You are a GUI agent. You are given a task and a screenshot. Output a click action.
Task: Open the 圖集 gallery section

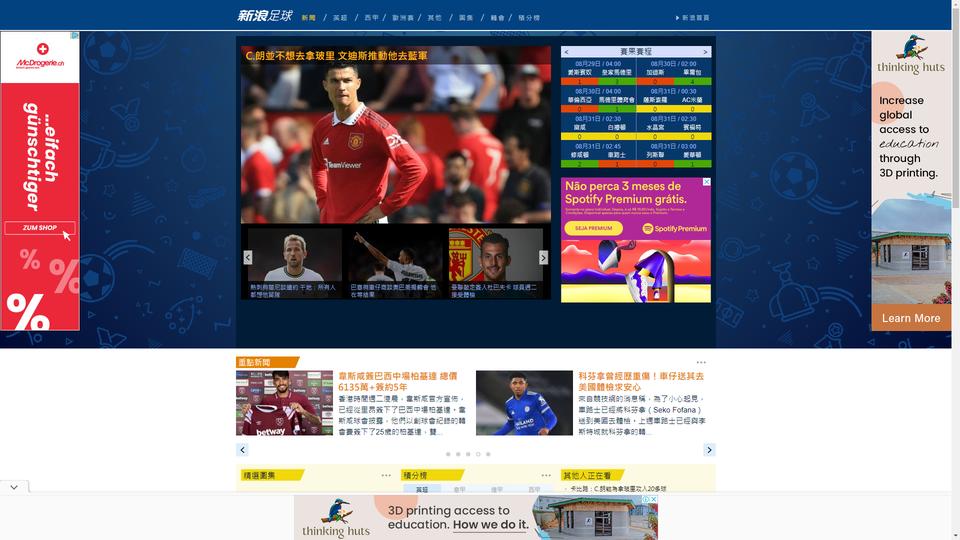[466, 18]
